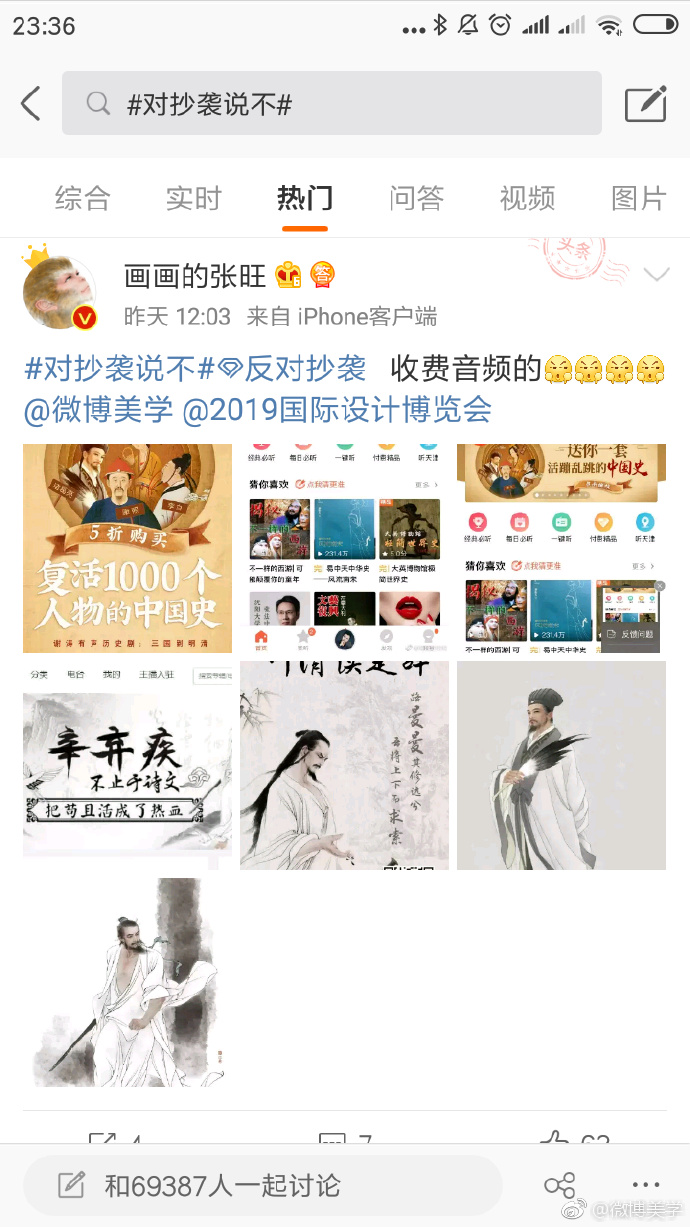Open the 视频 tab

click(527, 198)
